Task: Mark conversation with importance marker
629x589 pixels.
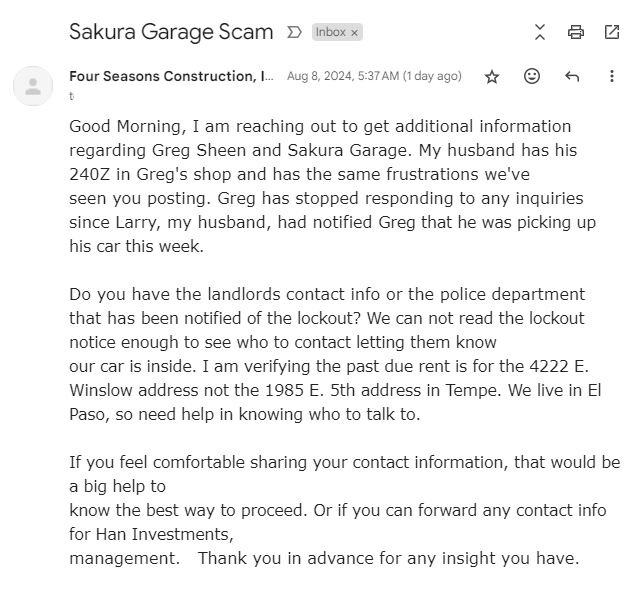Action: (x=294, y=32)
